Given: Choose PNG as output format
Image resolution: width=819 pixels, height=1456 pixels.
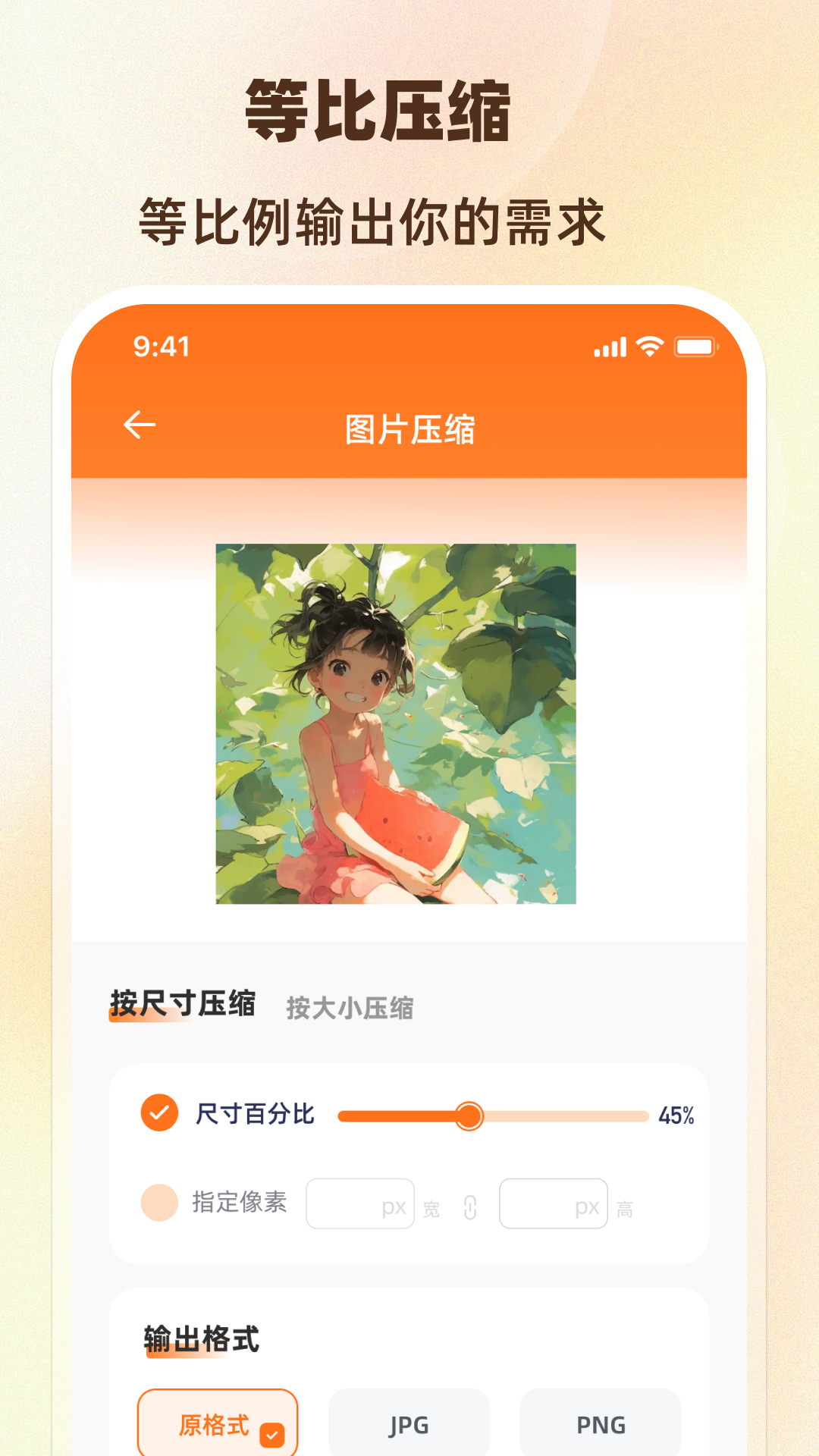Looking at the screenshot, I should pos(600,1424).
